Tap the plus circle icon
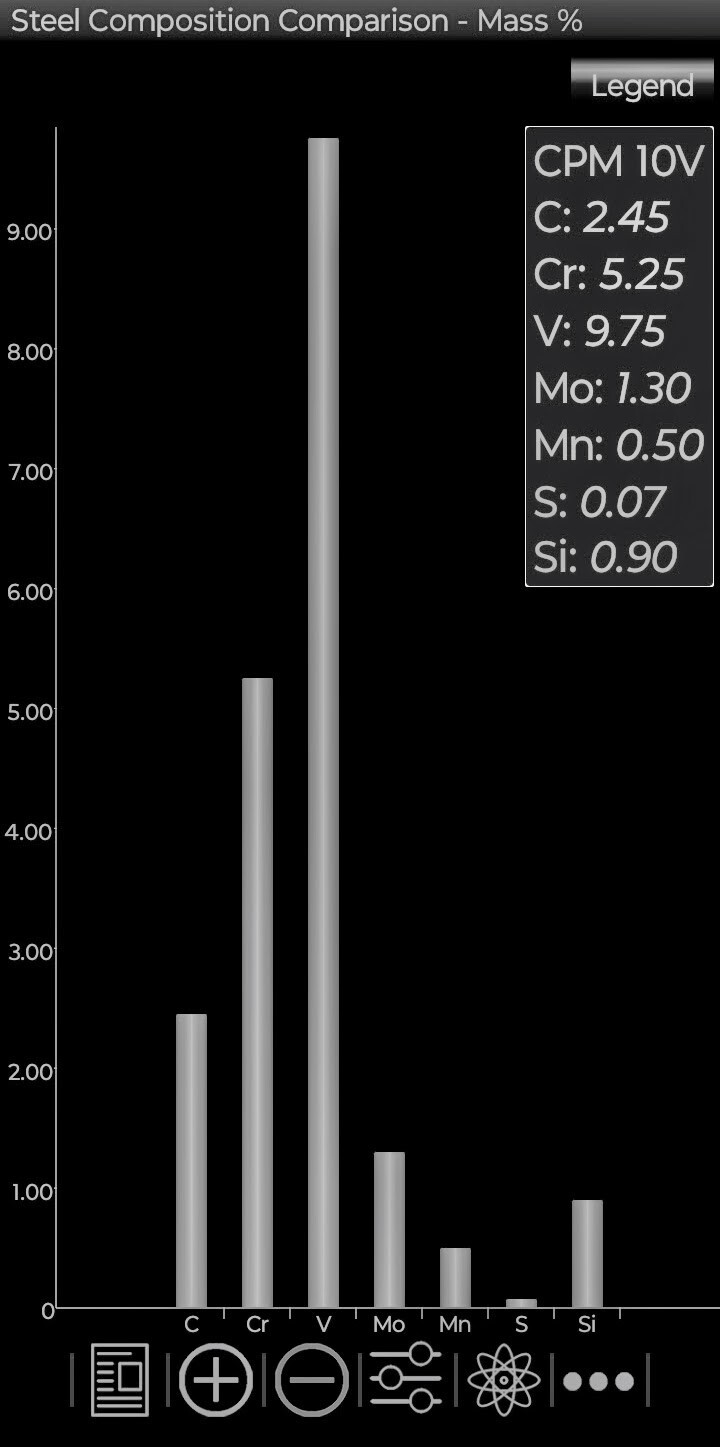 216,1380
